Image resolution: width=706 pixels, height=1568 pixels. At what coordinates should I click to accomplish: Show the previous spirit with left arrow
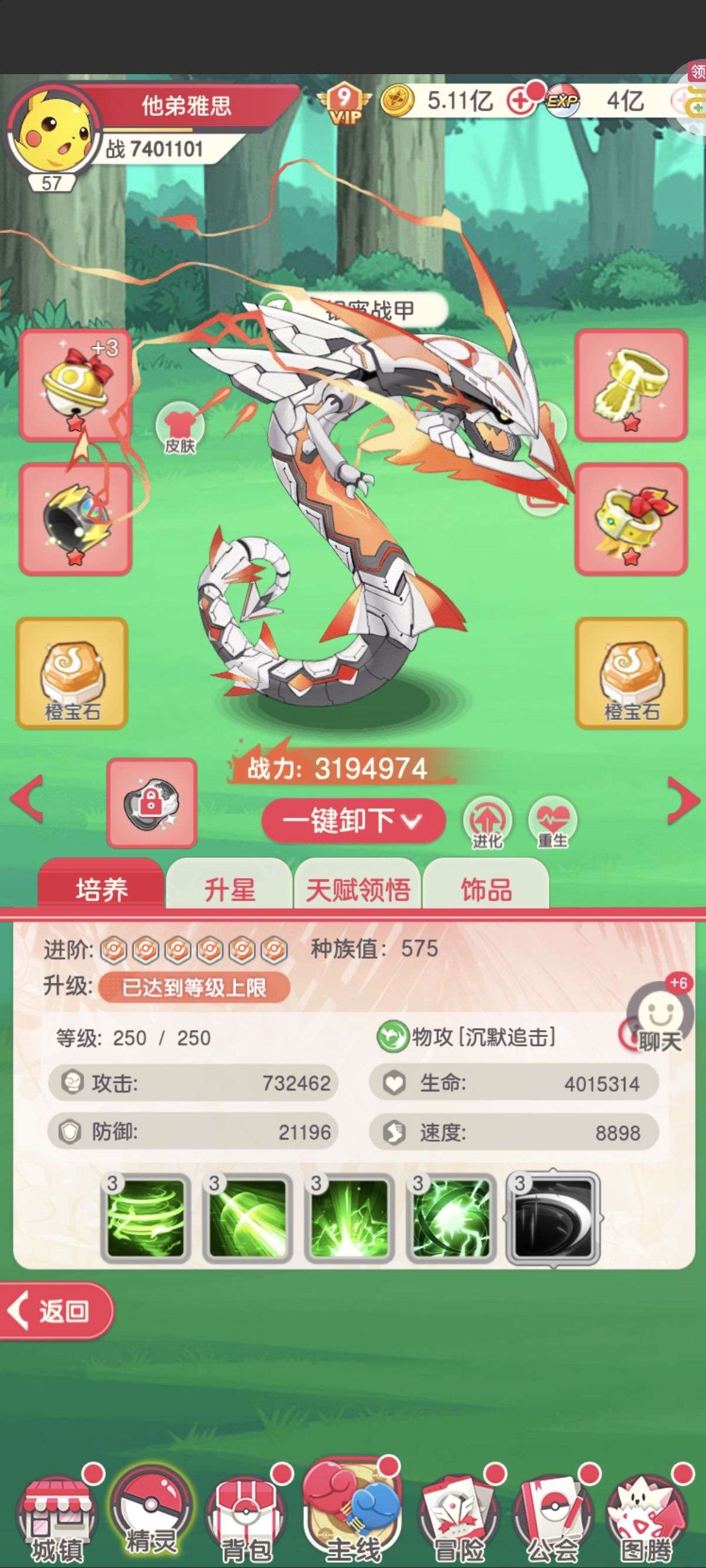[x=27, y=798]
